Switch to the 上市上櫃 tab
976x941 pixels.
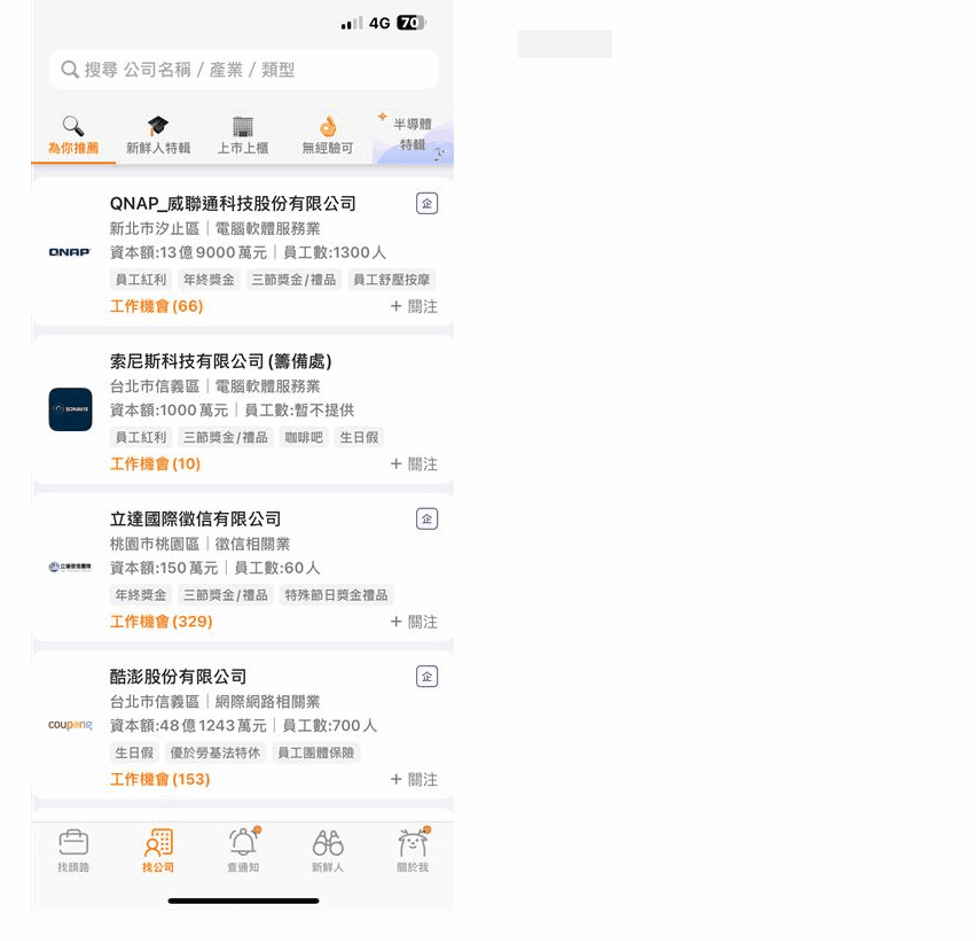(243, 136)
